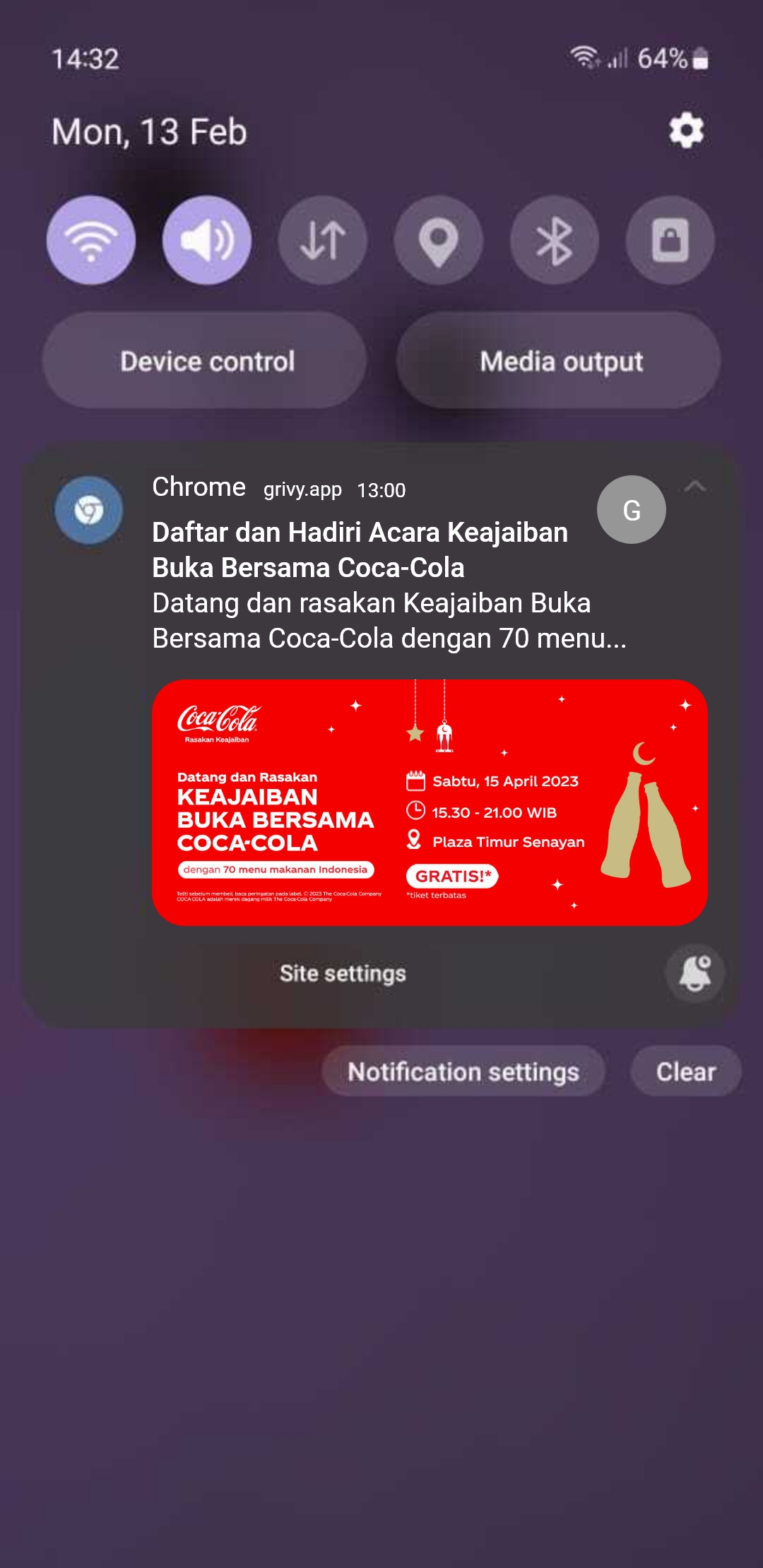Image resolution: width=763 pixels, height=1568 pixels.
Task: Open Site settings for grivy.app
Action: coord(343,973)
